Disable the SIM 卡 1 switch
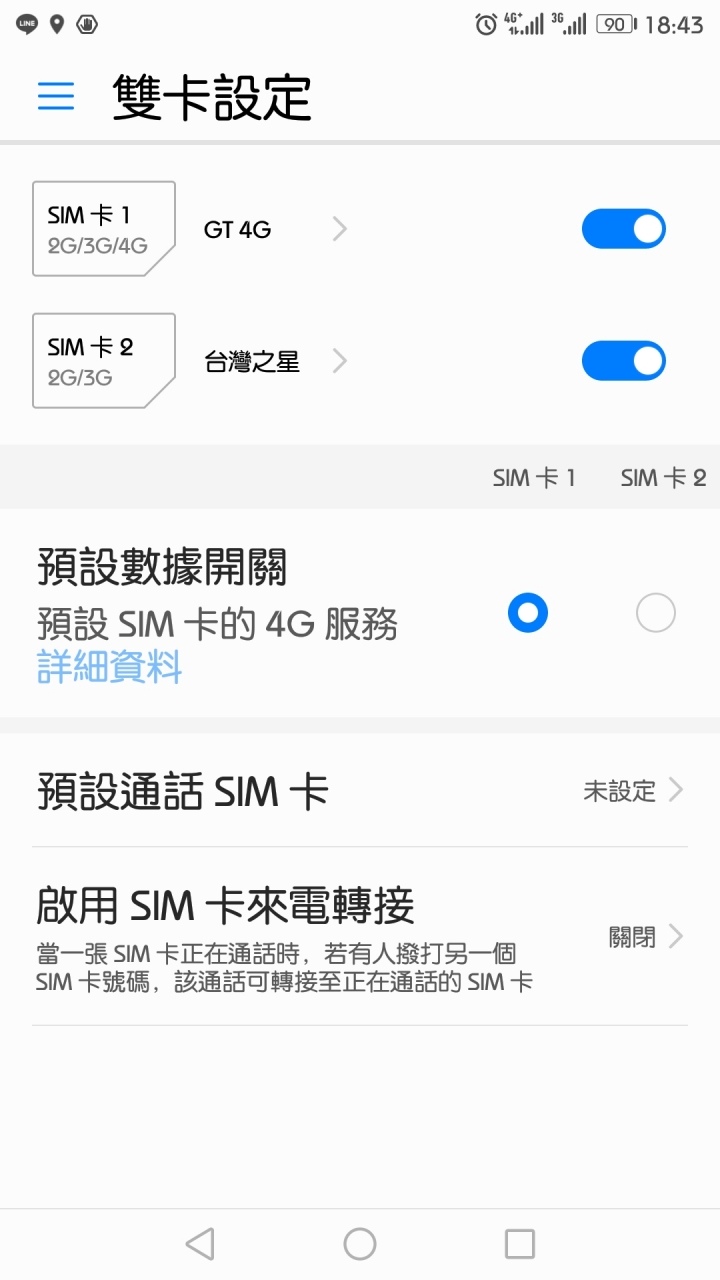720x1280 pixels. coord(623,229)
